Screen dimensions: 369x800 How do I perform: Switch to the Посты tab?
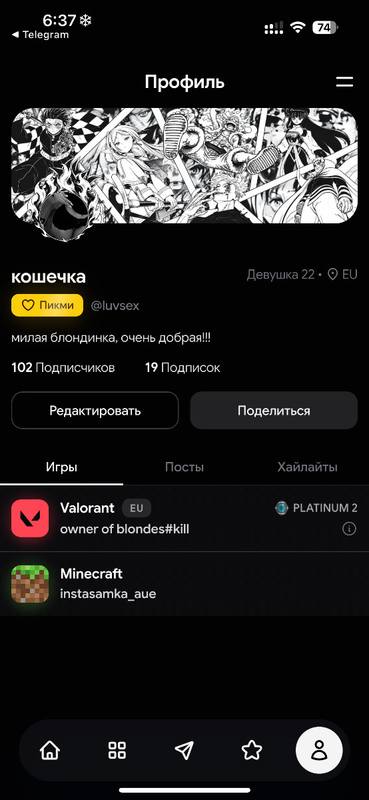coord(184,467)
